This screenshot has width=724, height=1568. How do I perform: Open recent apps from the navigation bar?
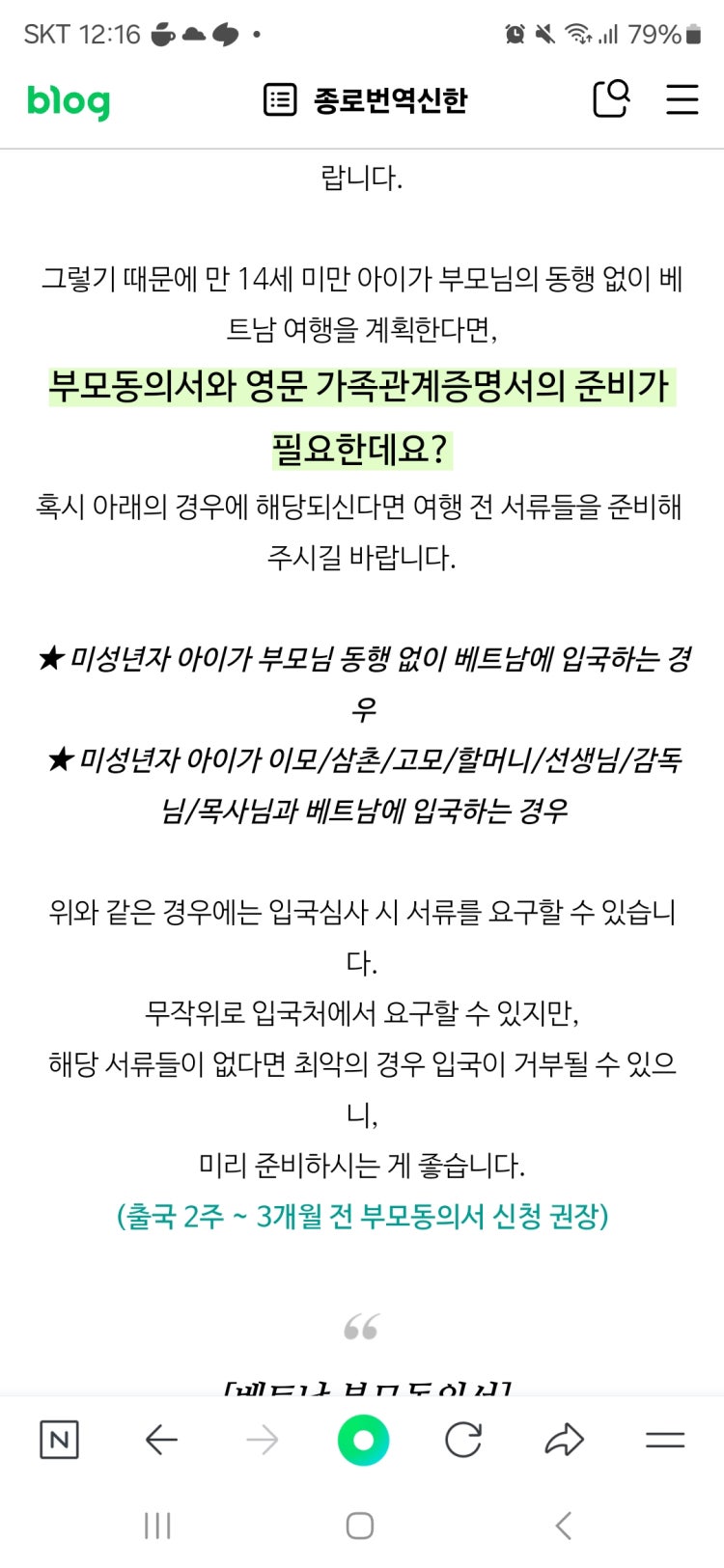(157, 1526)
